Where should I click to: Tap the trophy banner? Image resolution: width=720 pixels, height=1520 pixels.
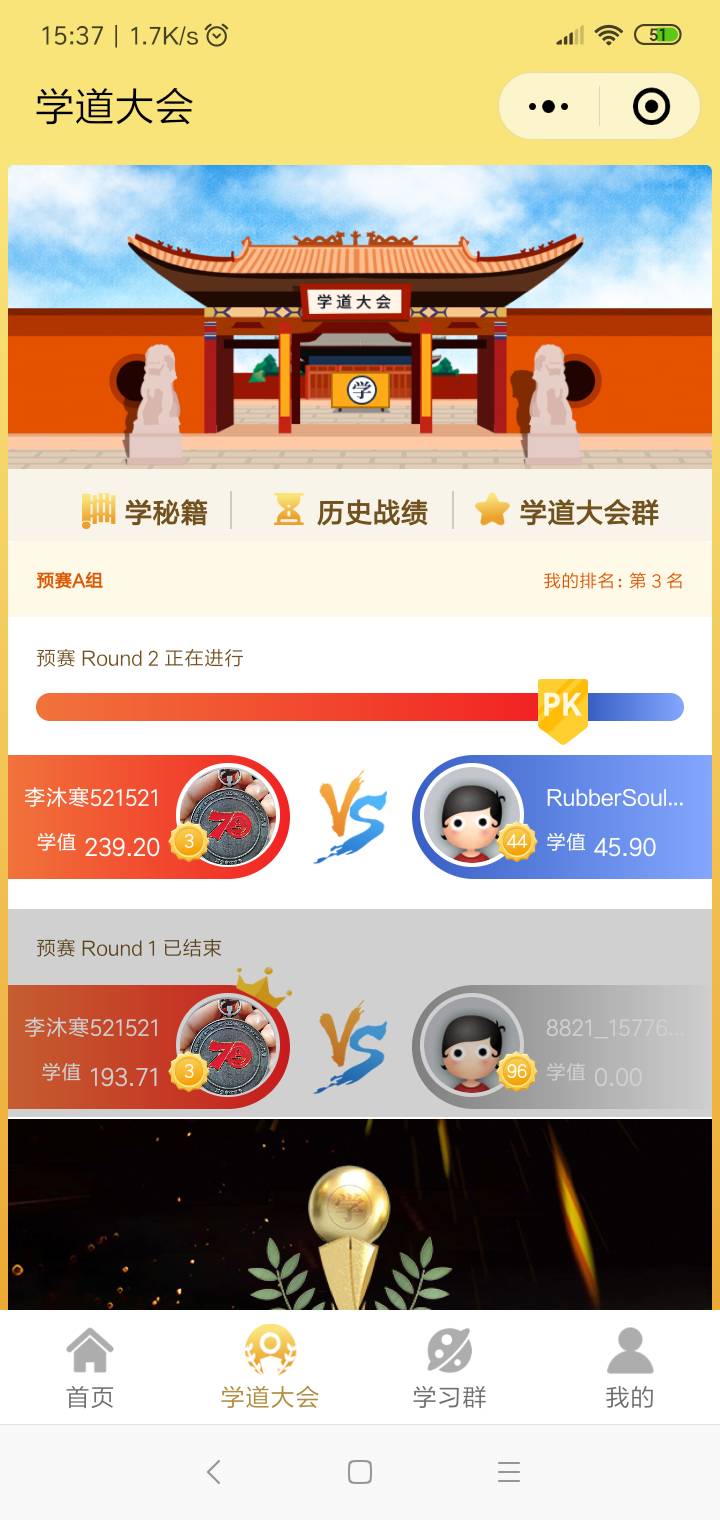360,1214
